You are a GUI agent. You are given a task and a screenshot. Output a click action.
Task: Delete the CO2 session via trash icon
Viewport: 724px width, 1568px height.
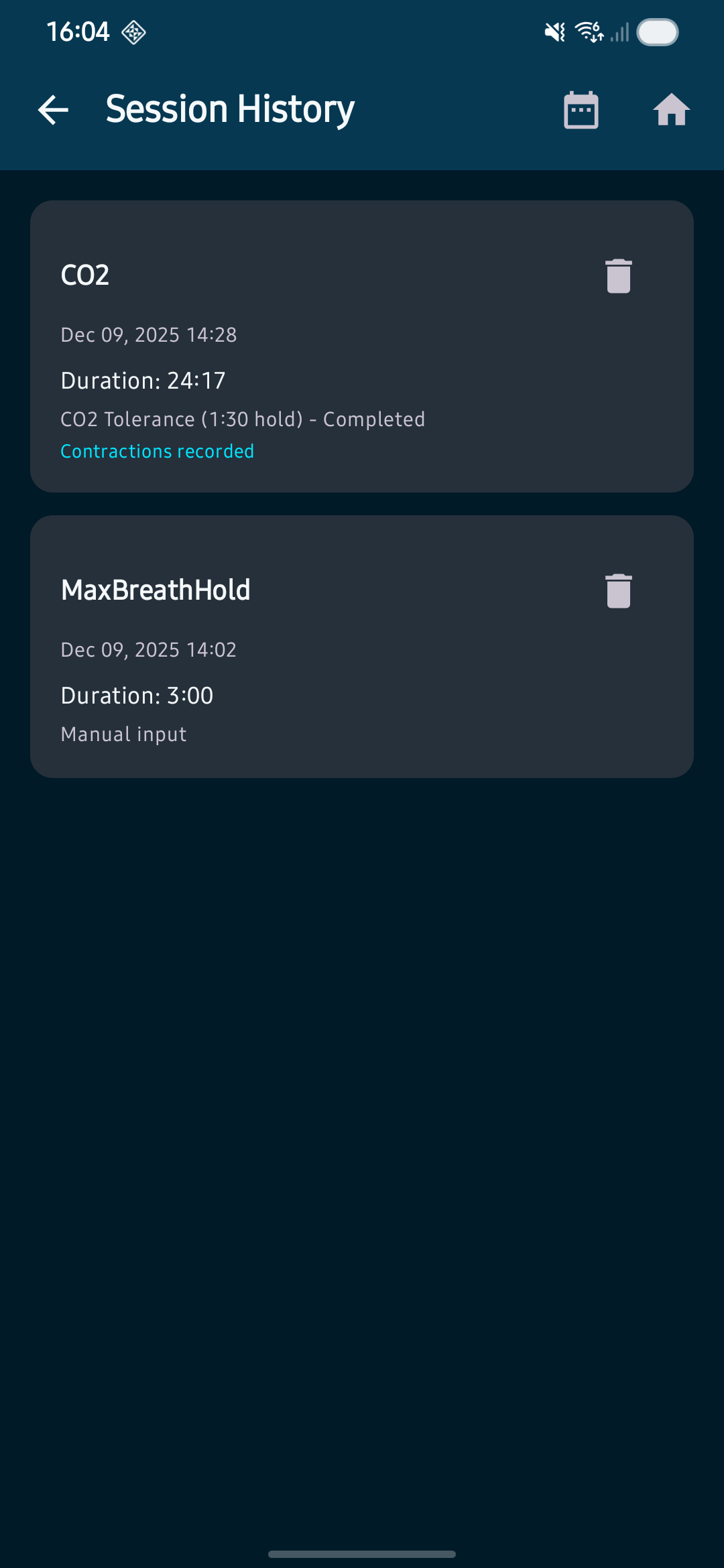[x=617, y=275]
